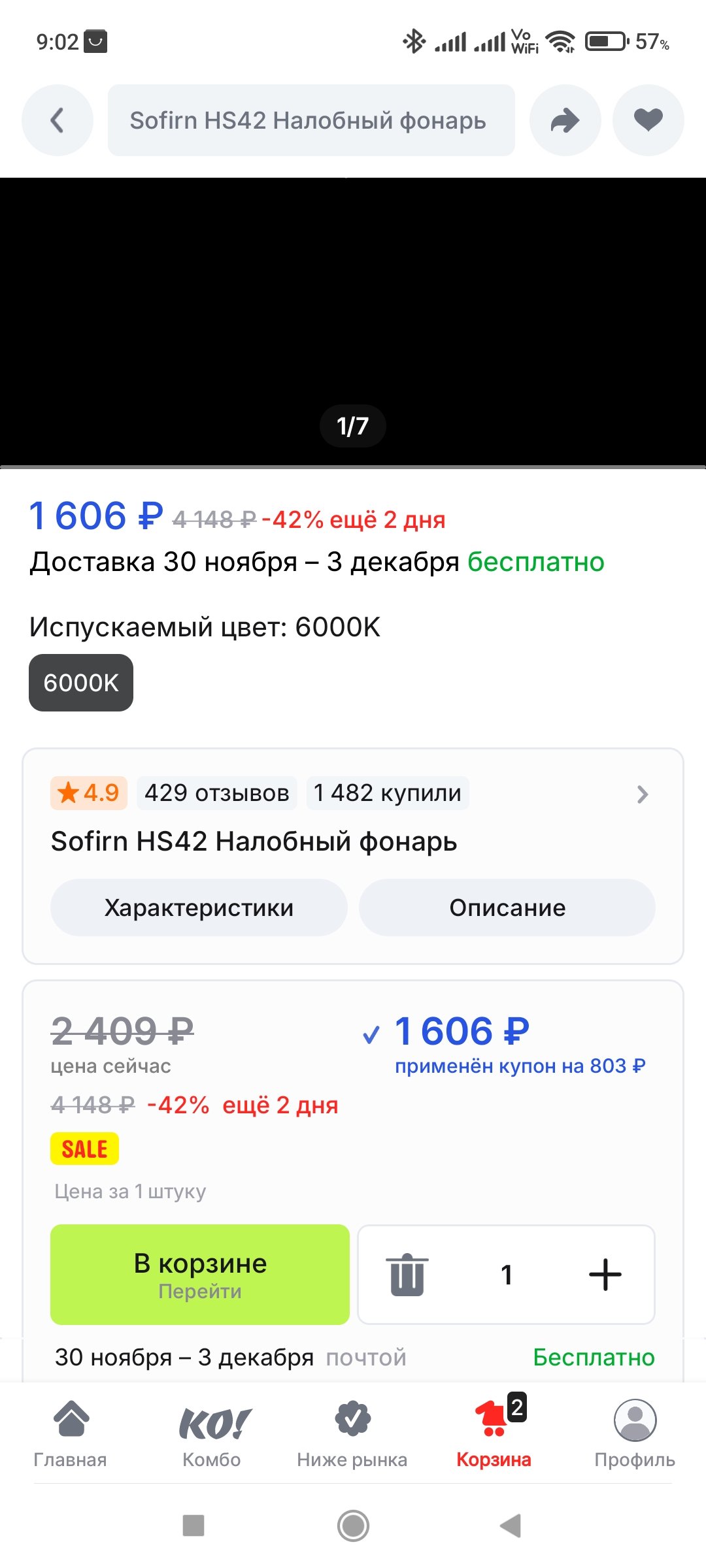Expand product details with the chevron arrow
The height and width of the screenshot is (1568, 706).
(642, 794)
